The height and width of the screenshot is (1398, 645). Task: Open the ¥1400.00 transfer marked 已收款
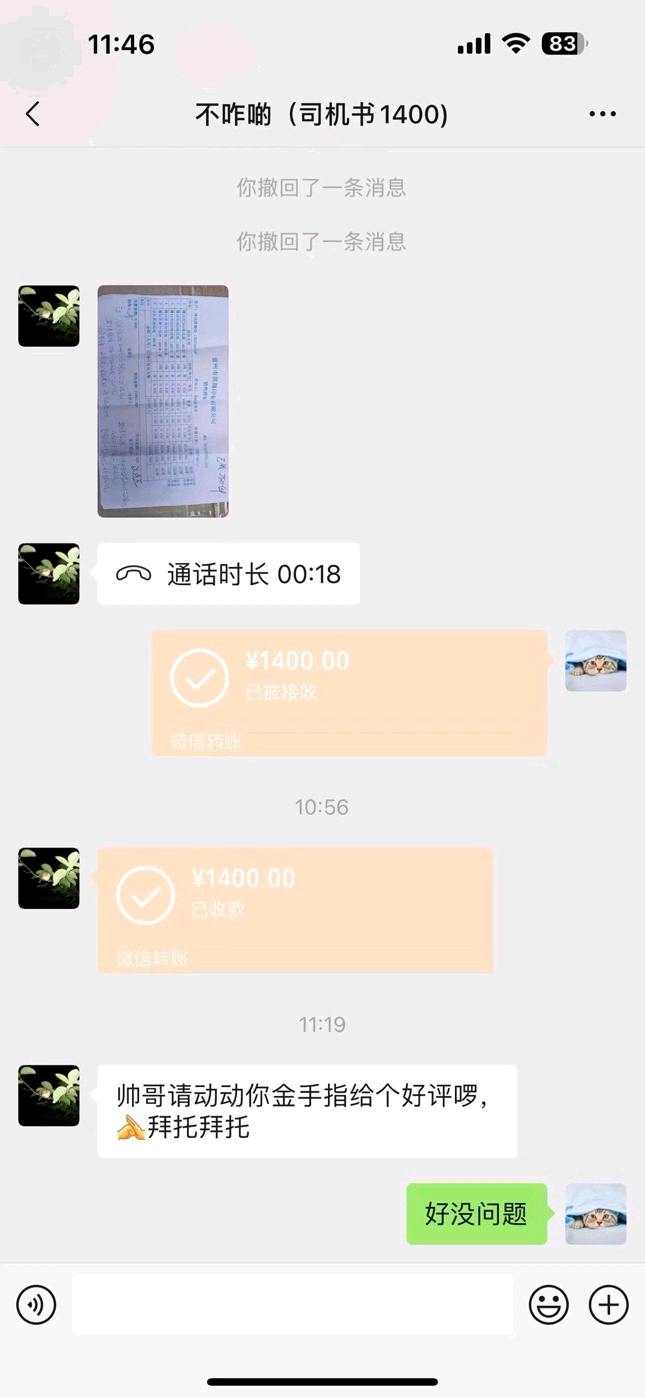pos(295,910)
